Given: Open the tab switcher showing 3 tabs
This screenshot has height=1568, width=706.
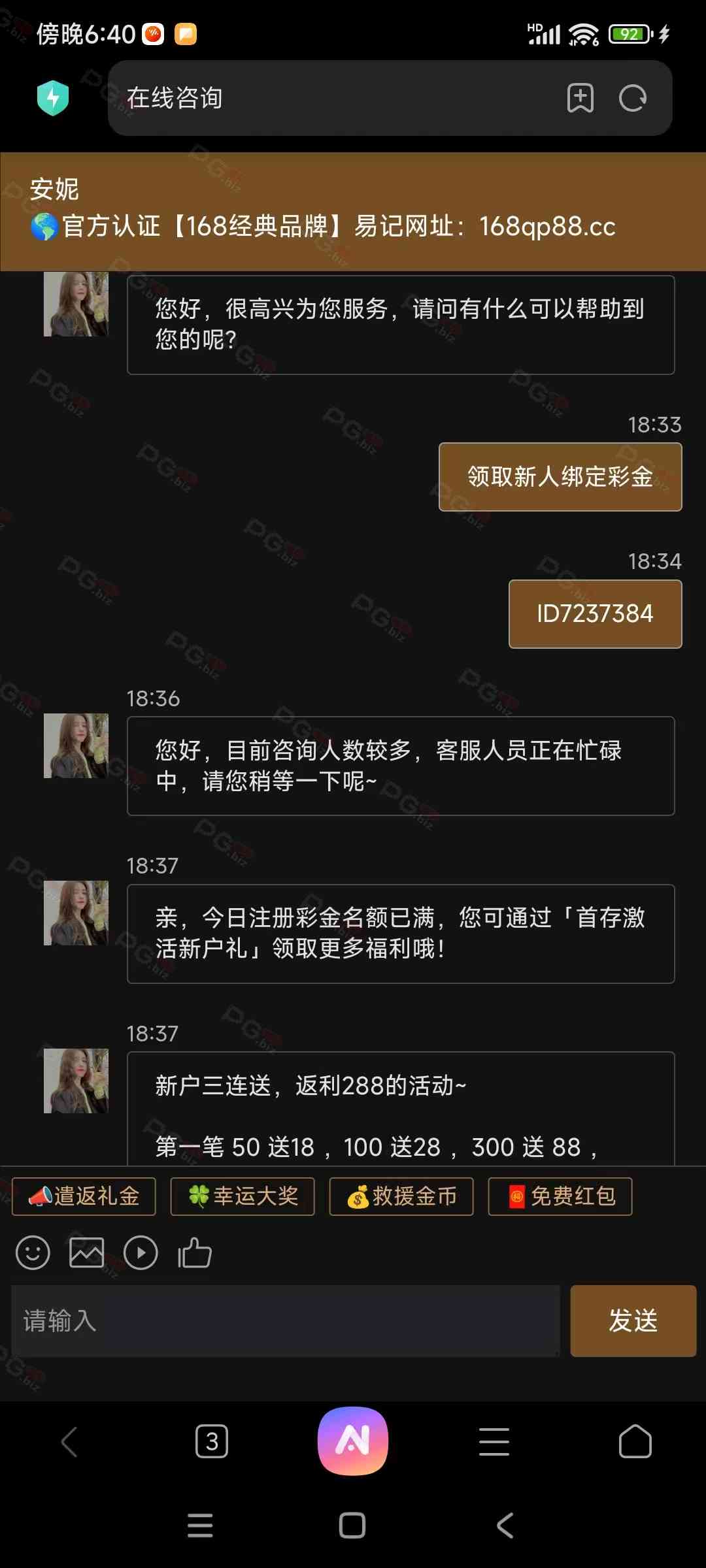Looking at the screenshot, I should click(212, 1441).
